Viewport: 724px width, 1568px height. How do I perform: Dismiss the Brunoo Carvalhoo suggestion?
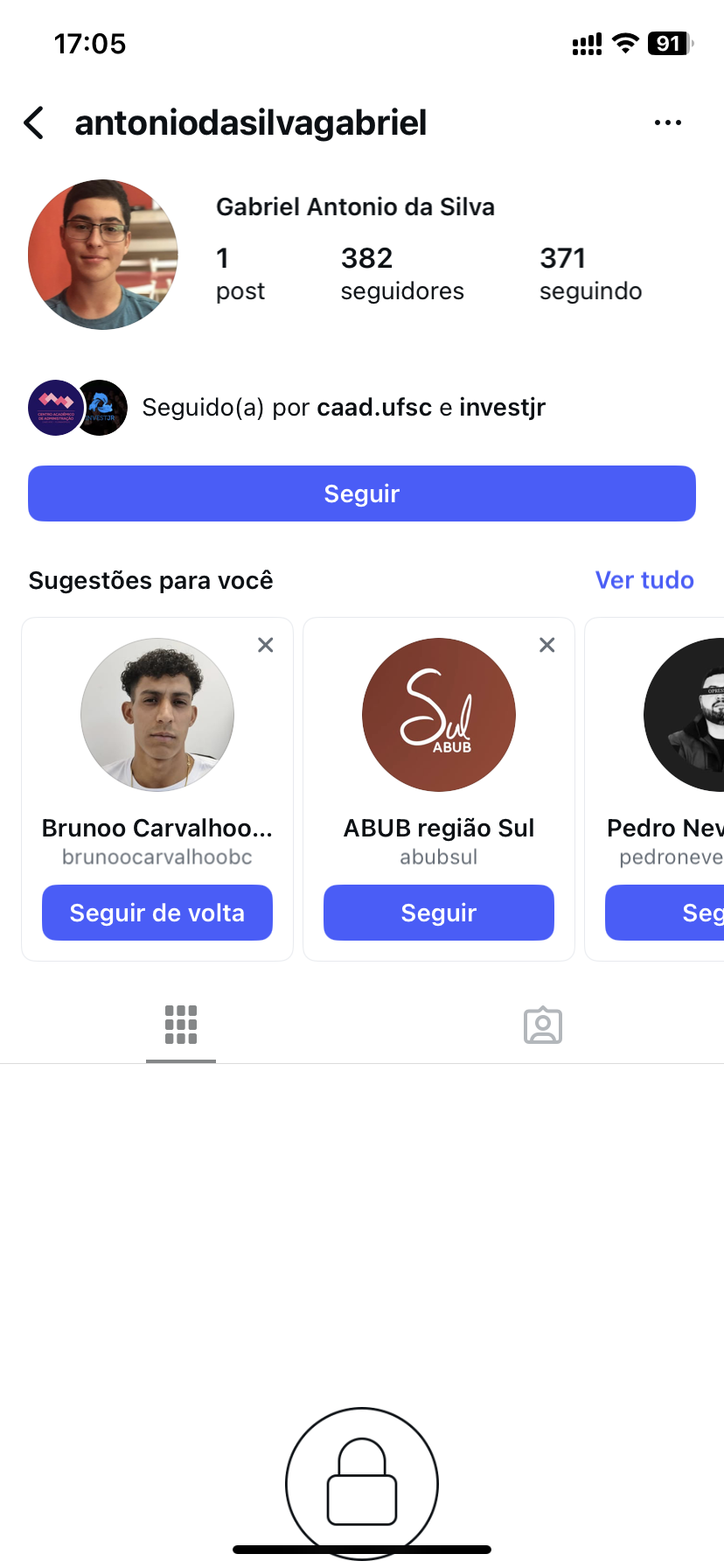266,645
